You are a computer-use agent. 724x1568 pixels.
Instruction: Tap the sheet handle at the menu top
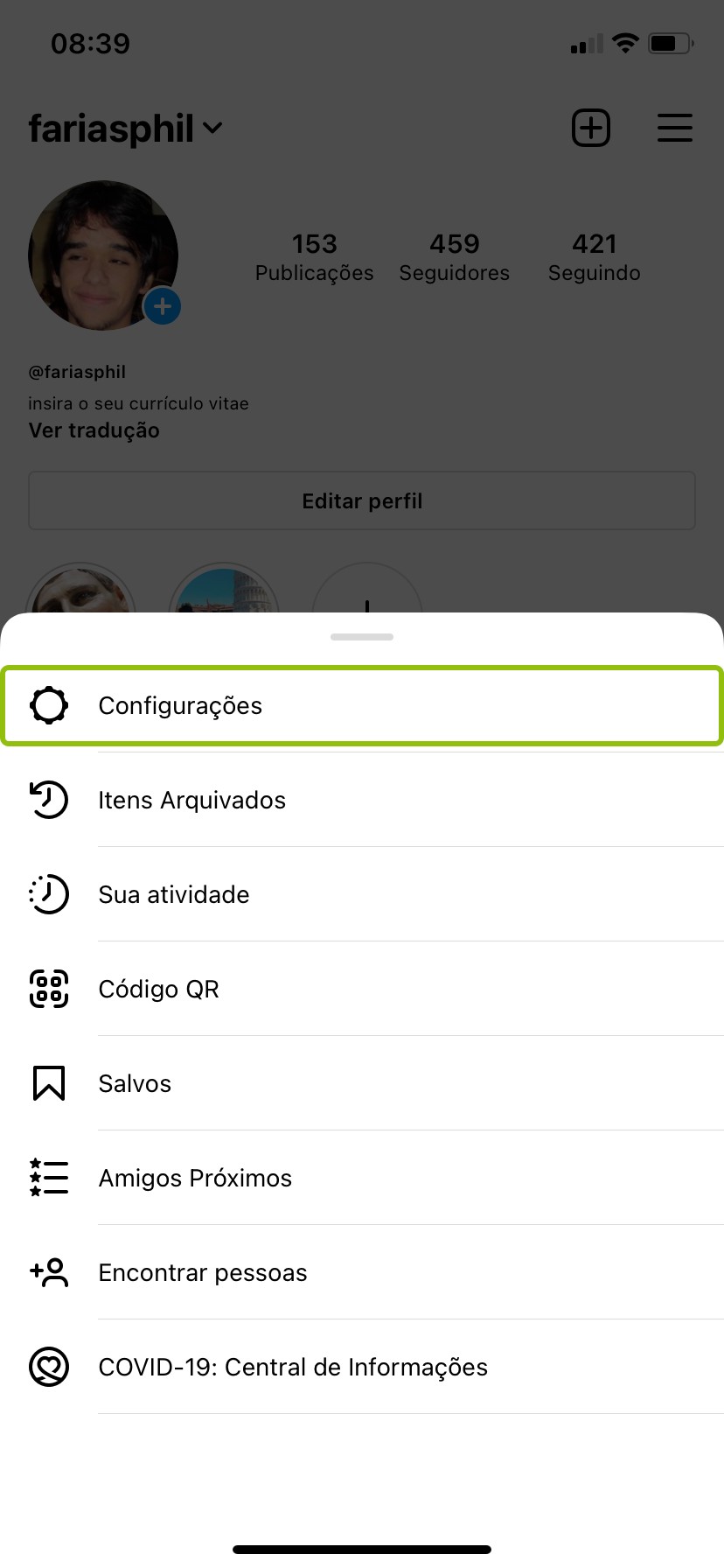362,637
